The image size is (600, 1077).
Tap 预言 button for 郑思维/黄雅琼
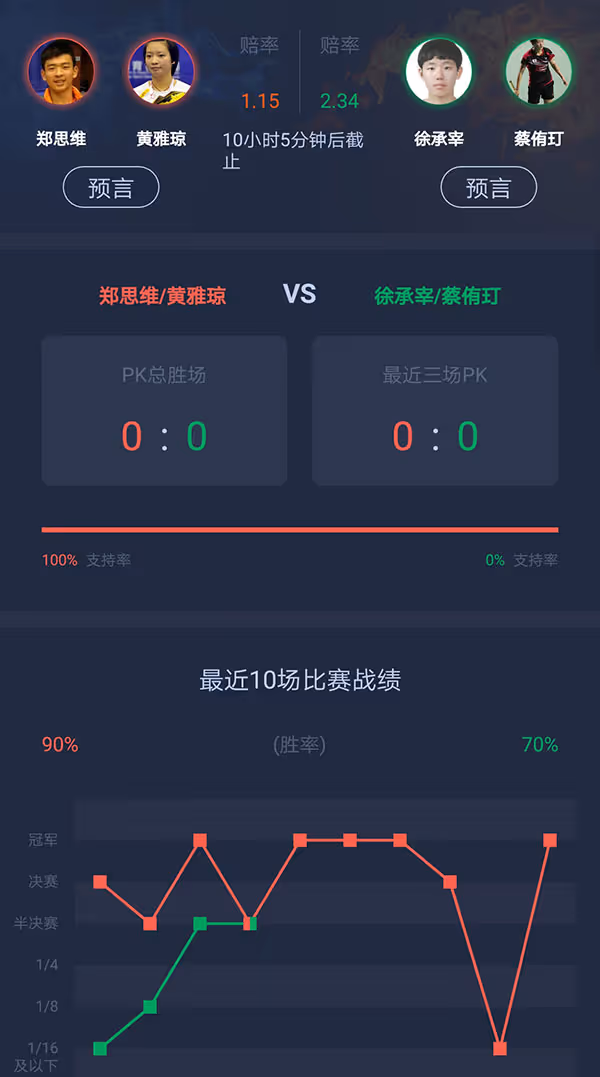111,187
